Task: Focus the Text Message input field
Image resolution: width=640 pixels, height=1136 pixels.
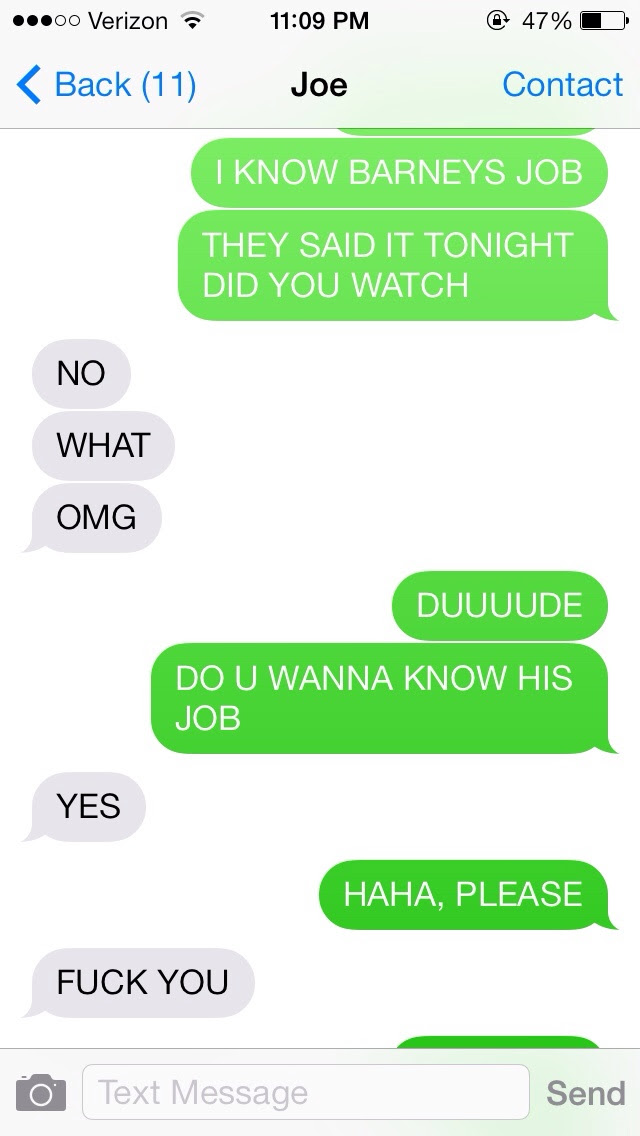Action: point(305,1092)
